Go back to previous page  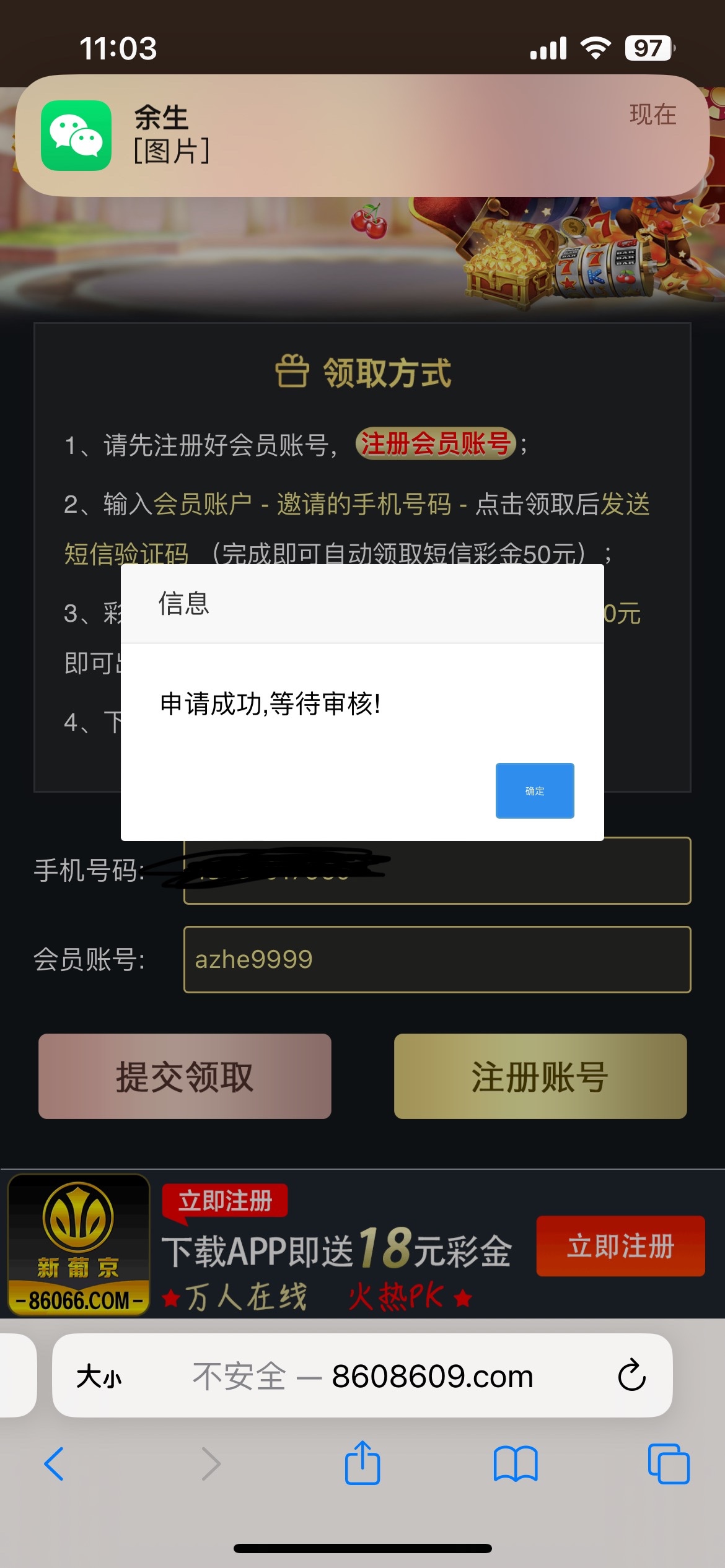(55, 1464)
